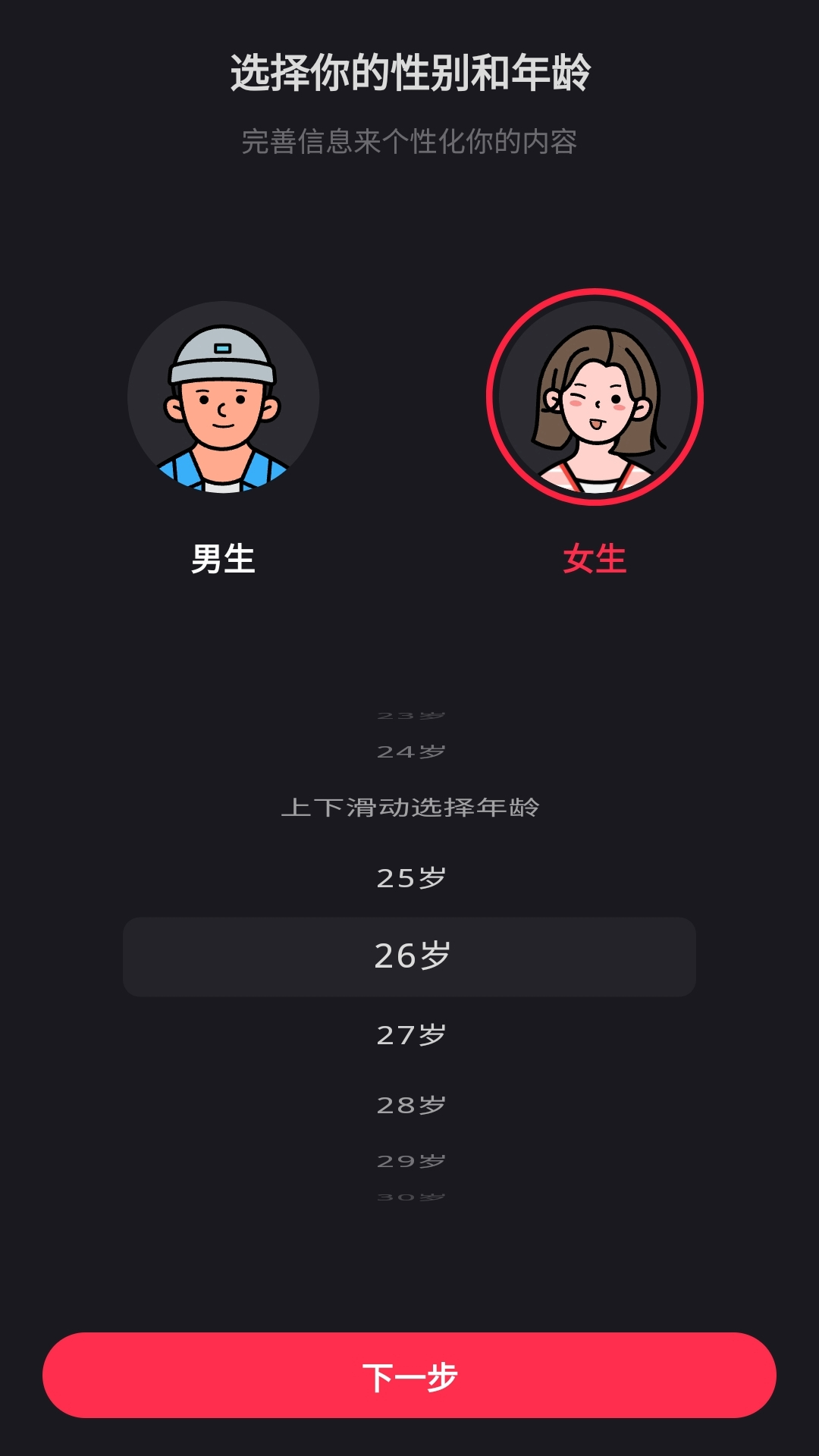Tap the highlighted 26岁 age option

[409, 956]
